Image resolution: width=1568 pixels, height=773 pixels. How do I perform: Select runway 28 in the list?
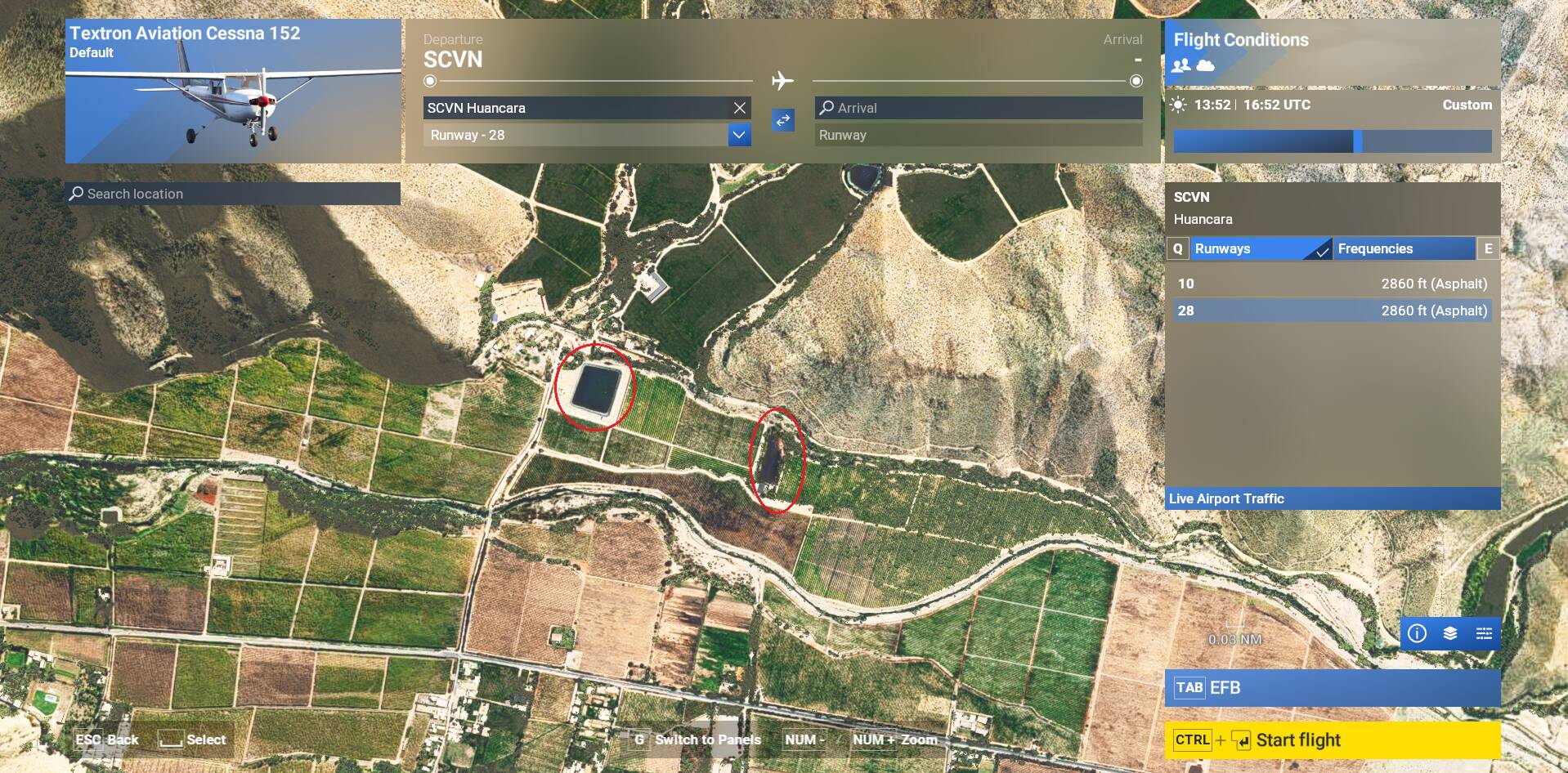[1333, 311]
